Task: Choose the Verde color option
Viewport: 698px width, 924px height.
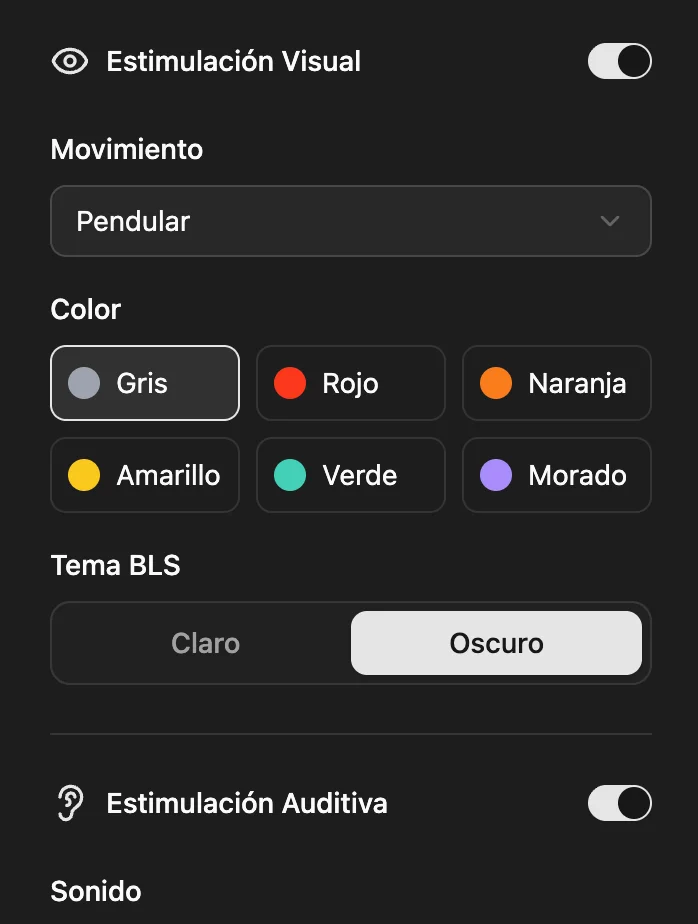Action: pos(350,475)
